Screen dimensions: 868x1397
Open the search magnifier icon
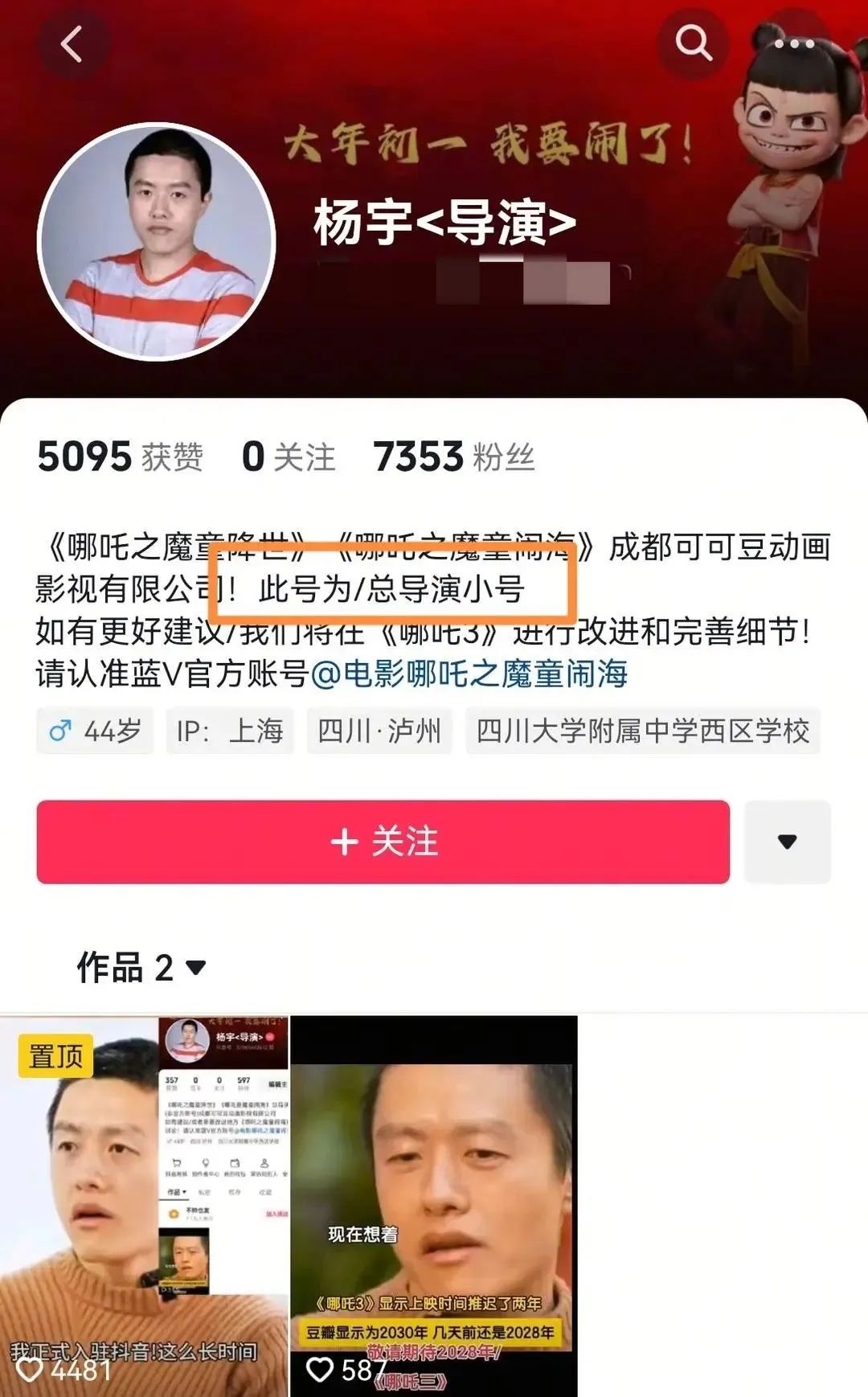pos(693,43)
